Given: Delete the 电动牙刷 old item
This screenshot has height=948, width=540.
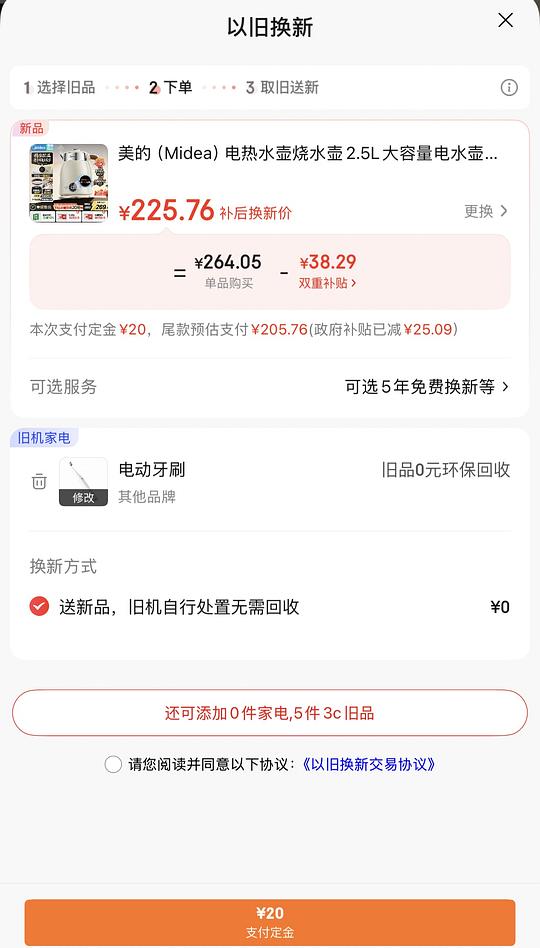Looking at the screenshot, I should tap(39, 482).
